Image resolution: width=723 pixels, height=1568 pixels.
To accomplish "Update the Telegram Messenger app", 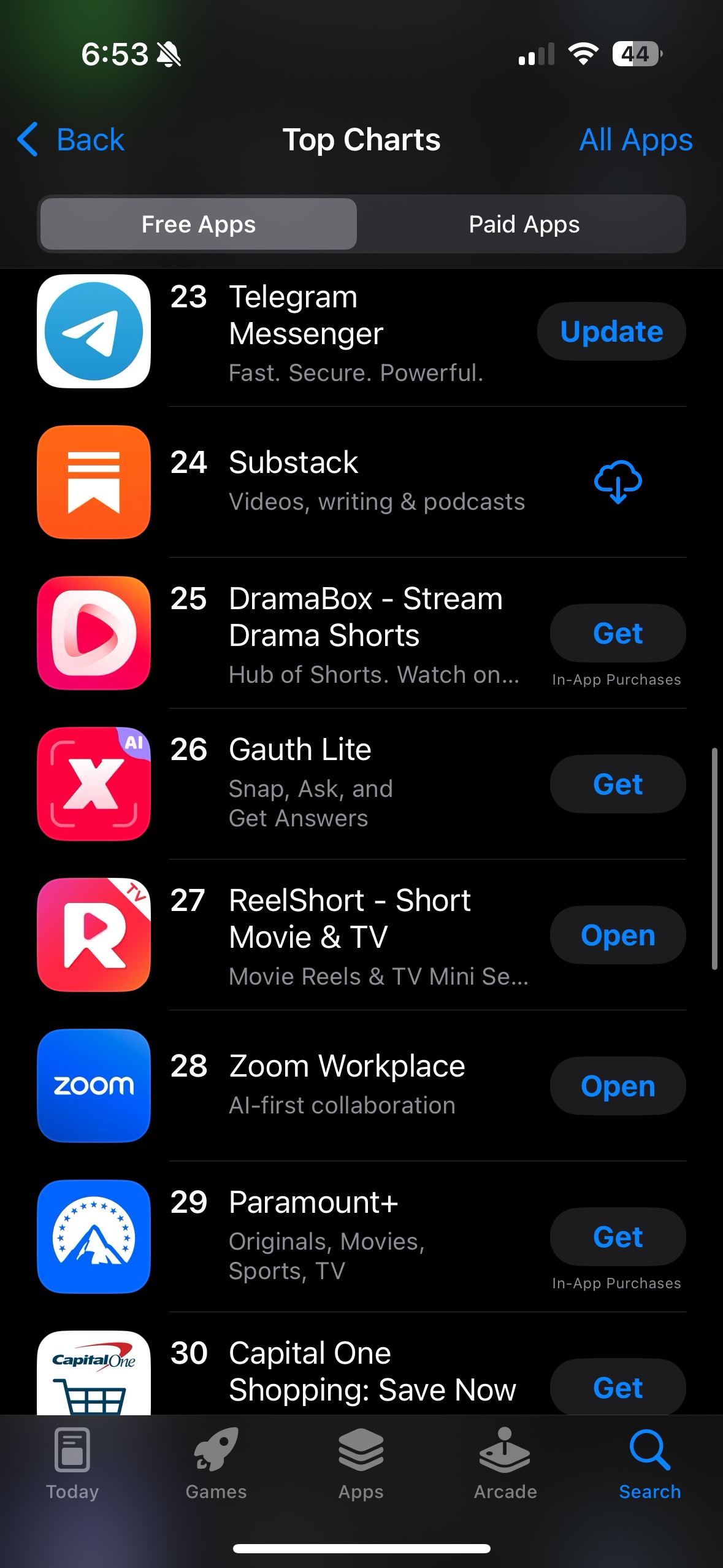I will 611,331.
